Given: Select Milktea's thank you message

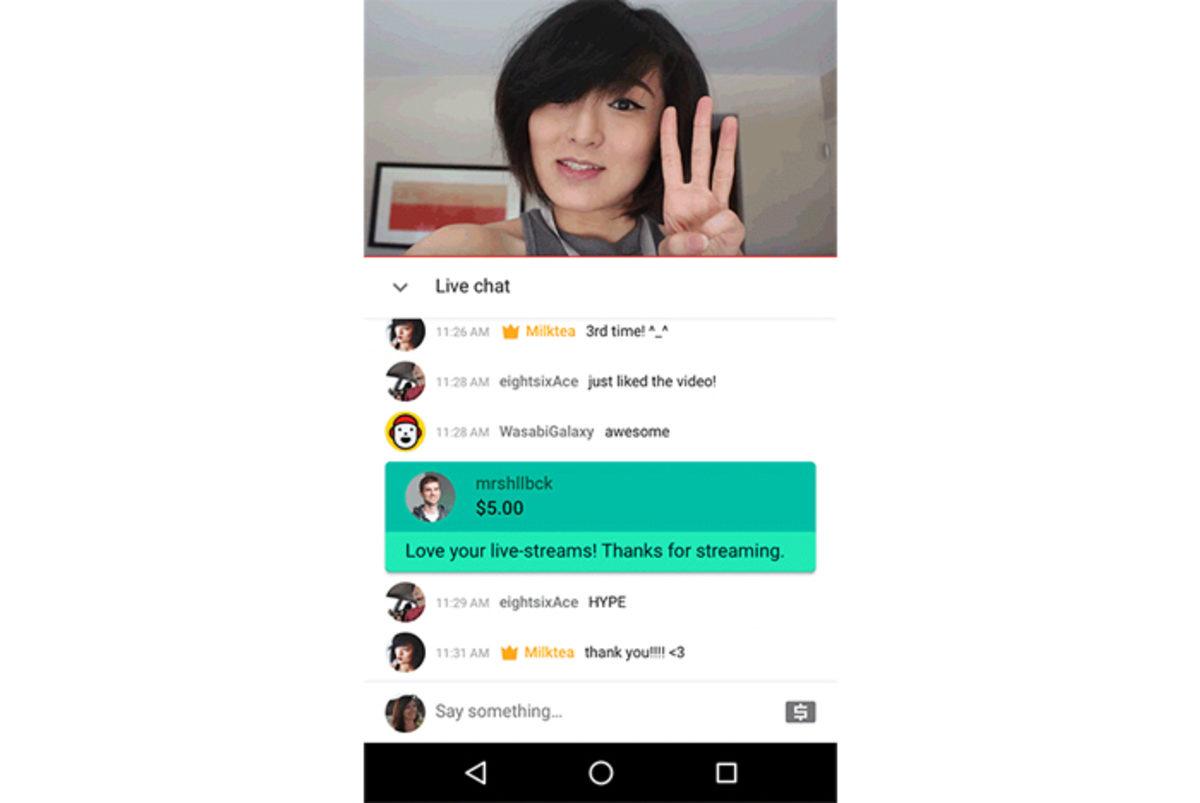Looking at the screenshot, I should point(634,652).
